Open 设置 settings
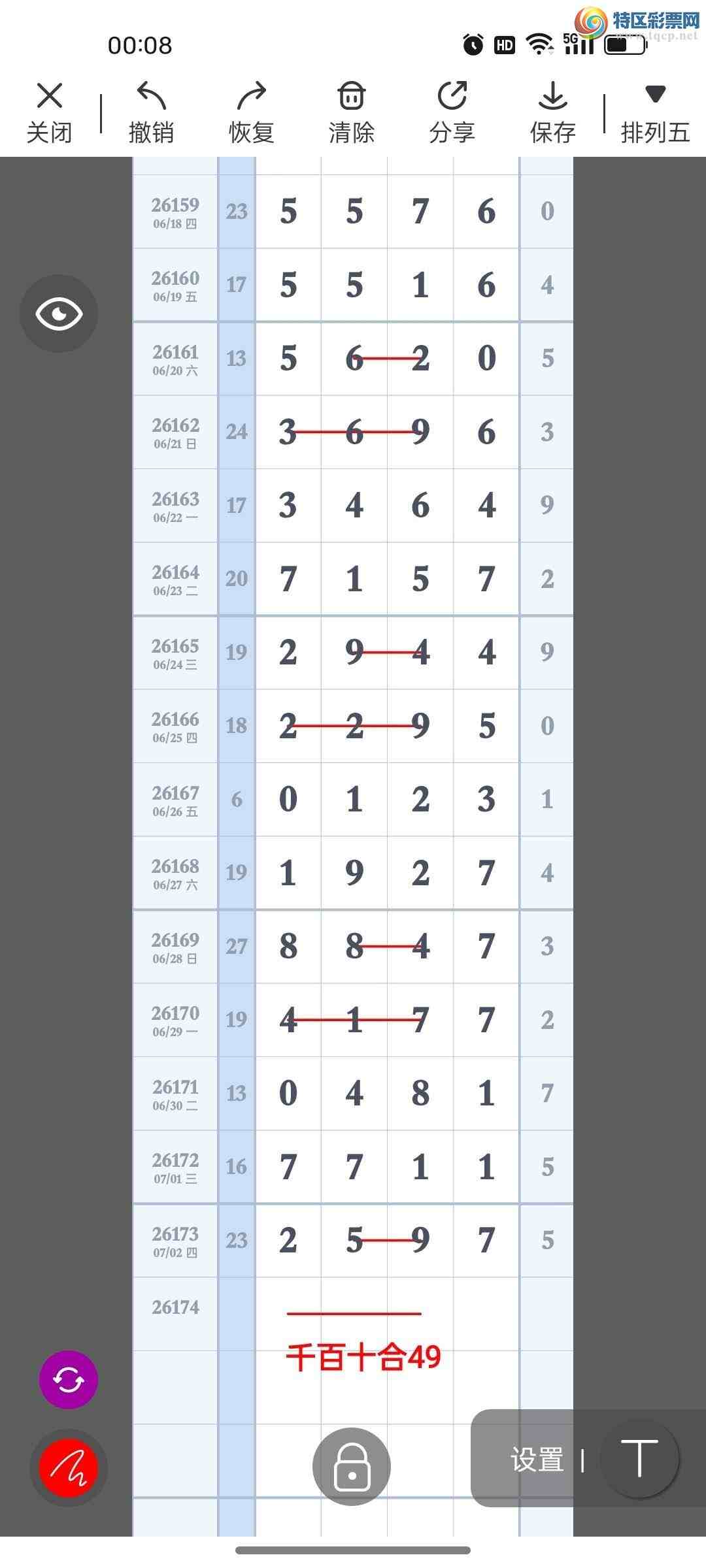Viewport: 706px width, 1568px height. 537,1460
